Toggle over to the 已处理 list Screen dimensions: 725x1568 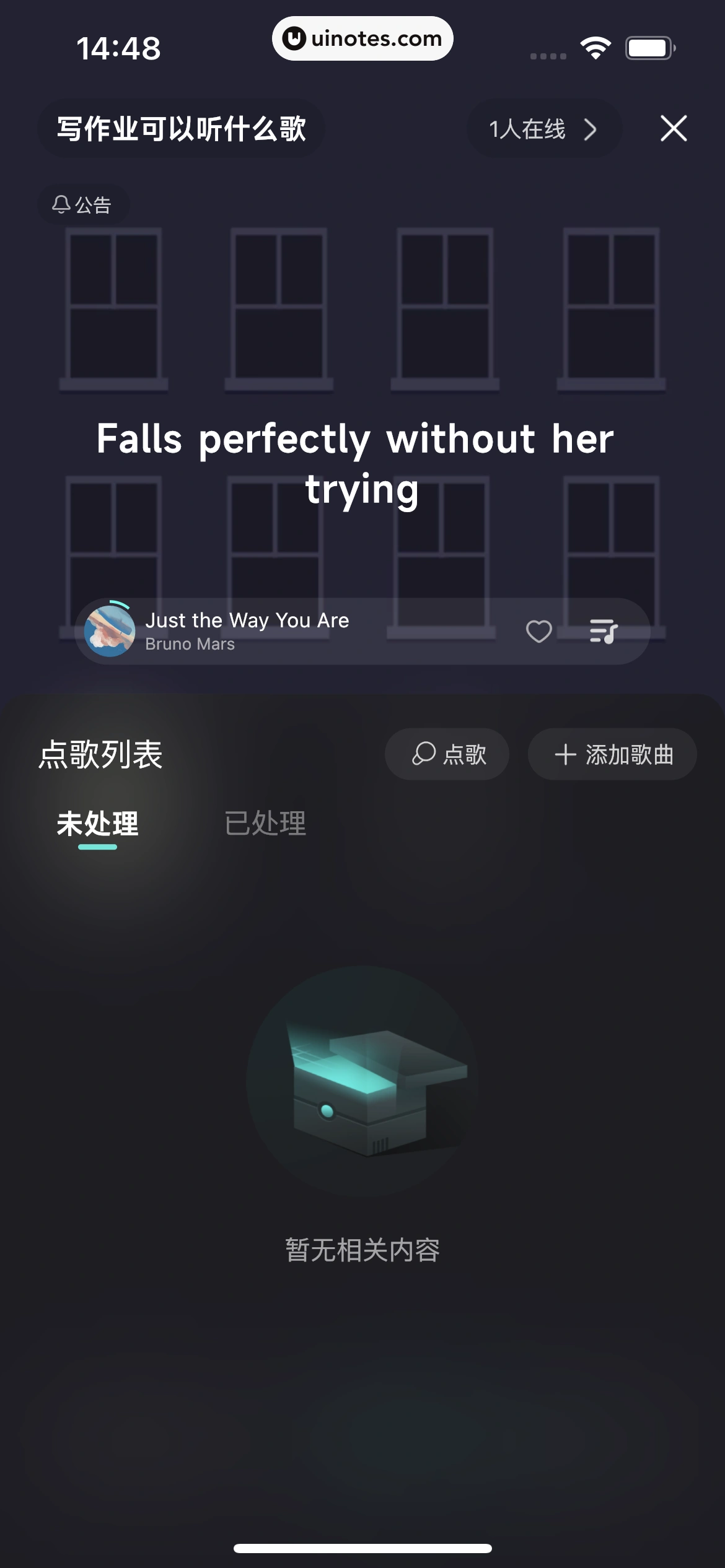266,825
